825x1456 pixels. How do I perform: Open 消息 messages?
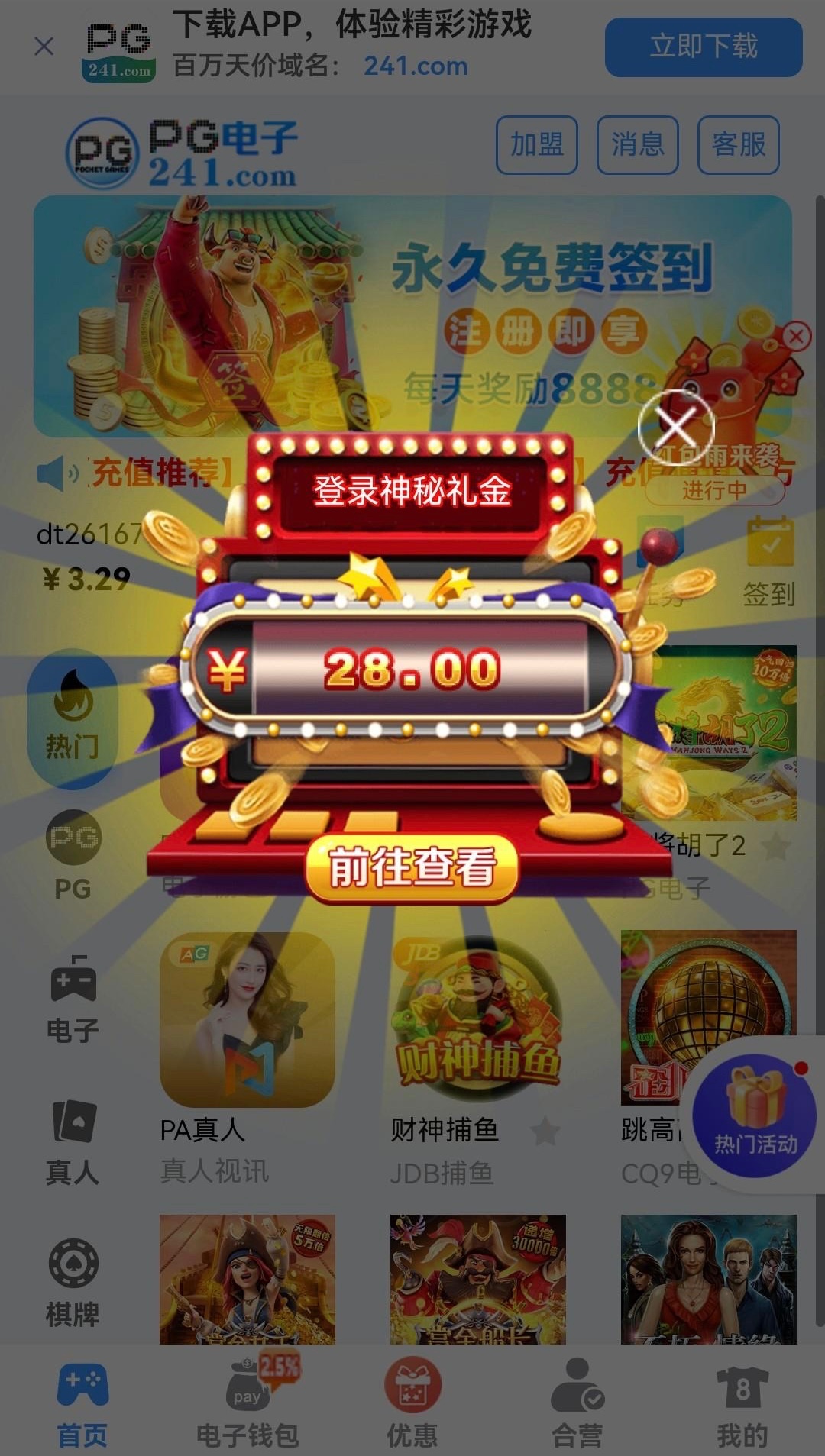click(637, 144)
